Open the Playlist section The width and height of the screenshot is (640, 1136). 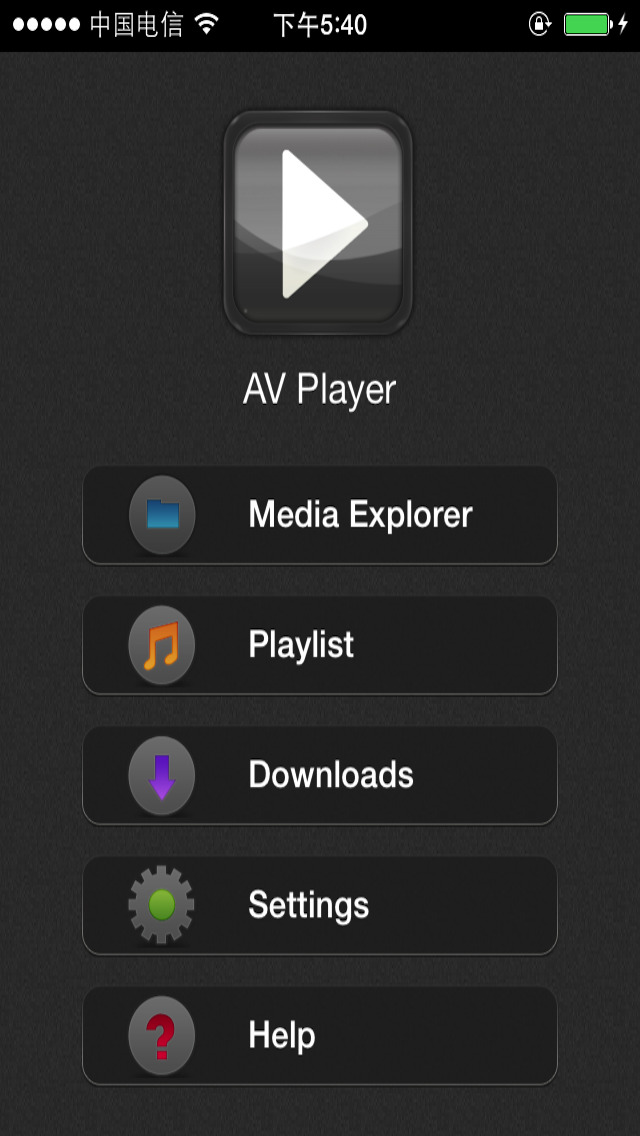(x=319, y=645)
